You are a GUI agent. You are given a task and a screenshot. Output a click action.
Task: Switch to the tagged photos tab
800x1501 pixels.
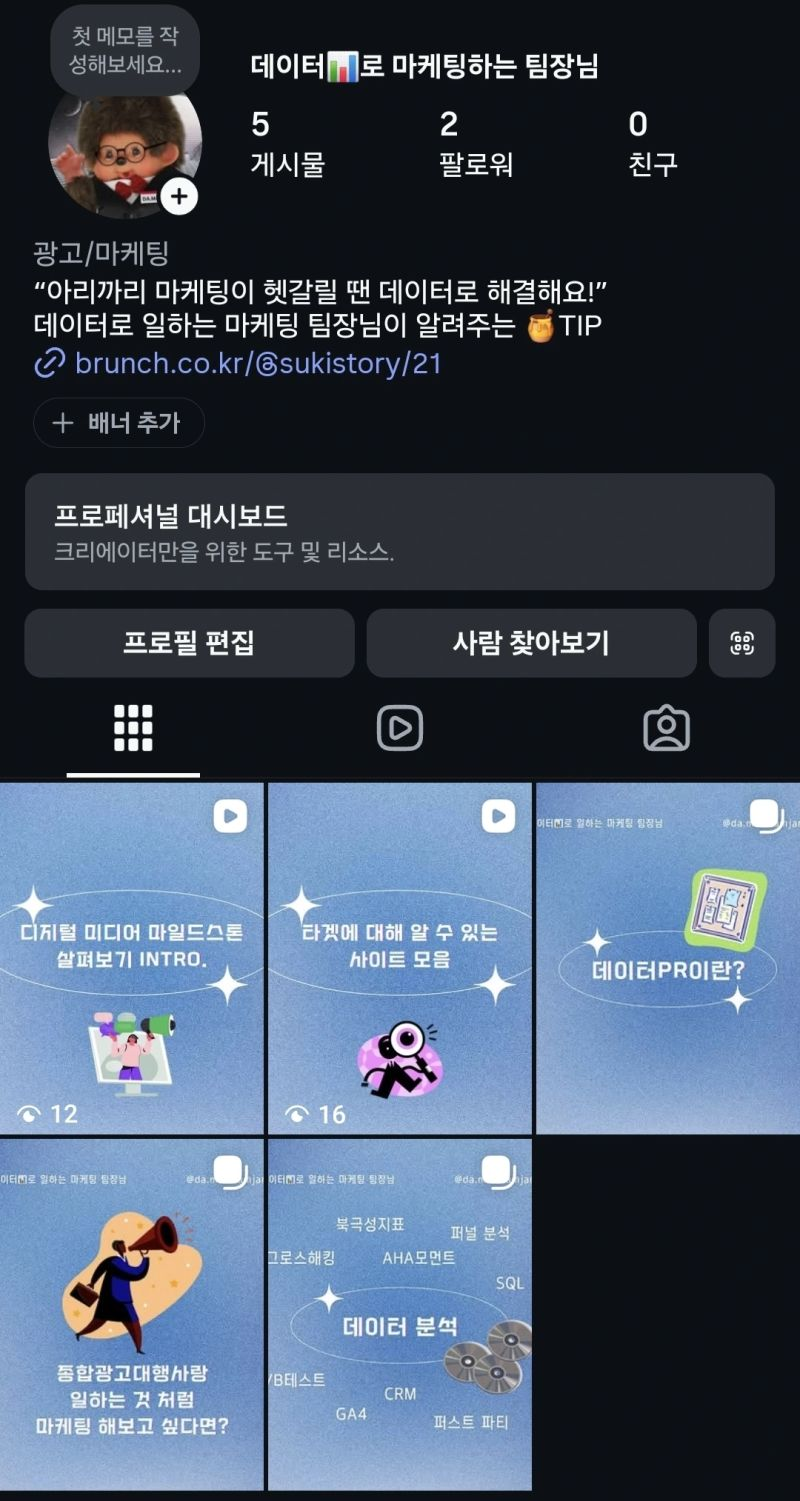tap(666, 728)
